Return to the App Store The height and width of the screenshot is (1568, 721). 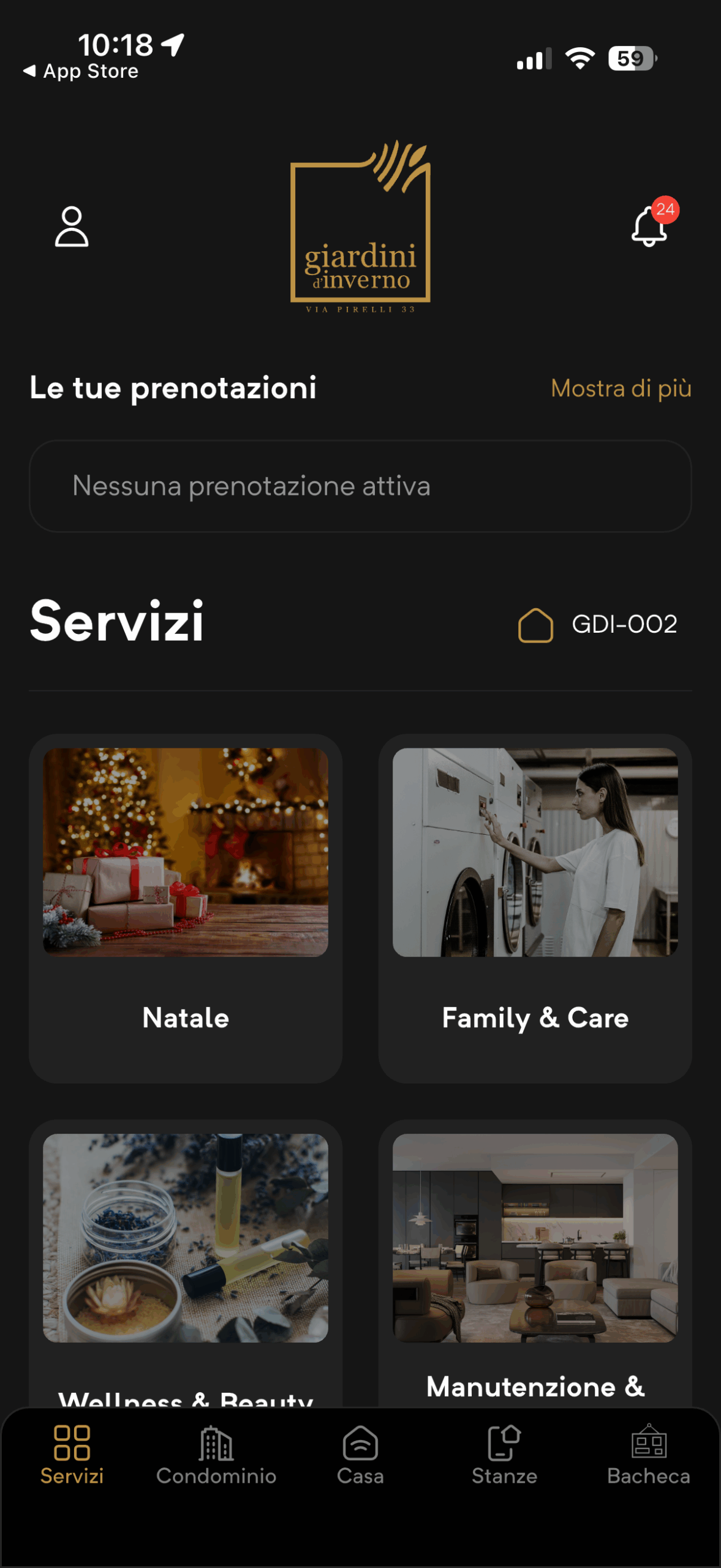pyautogui.click(x=81, y=72)
